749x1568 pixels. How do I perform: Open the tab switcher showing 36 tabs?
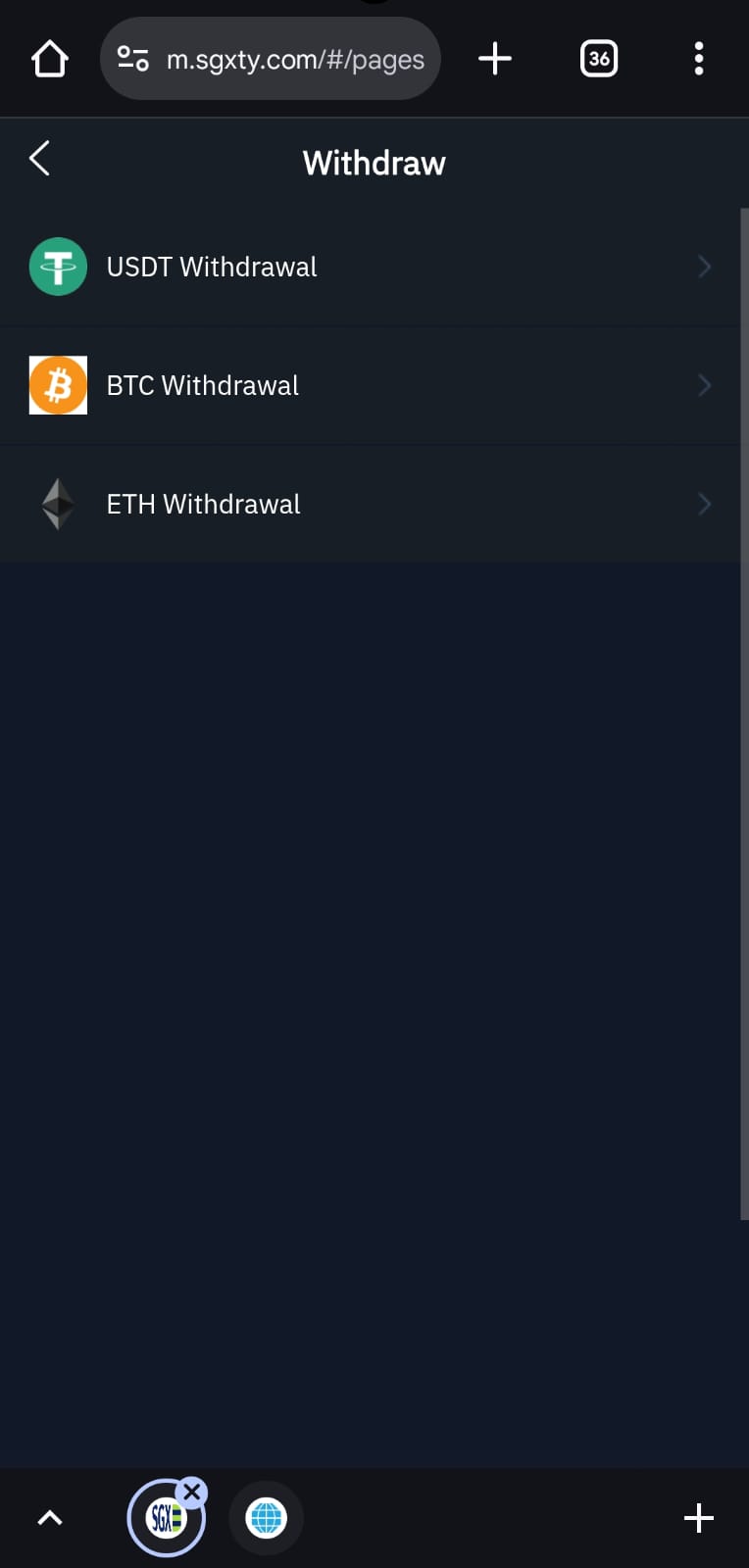(599, 59)
